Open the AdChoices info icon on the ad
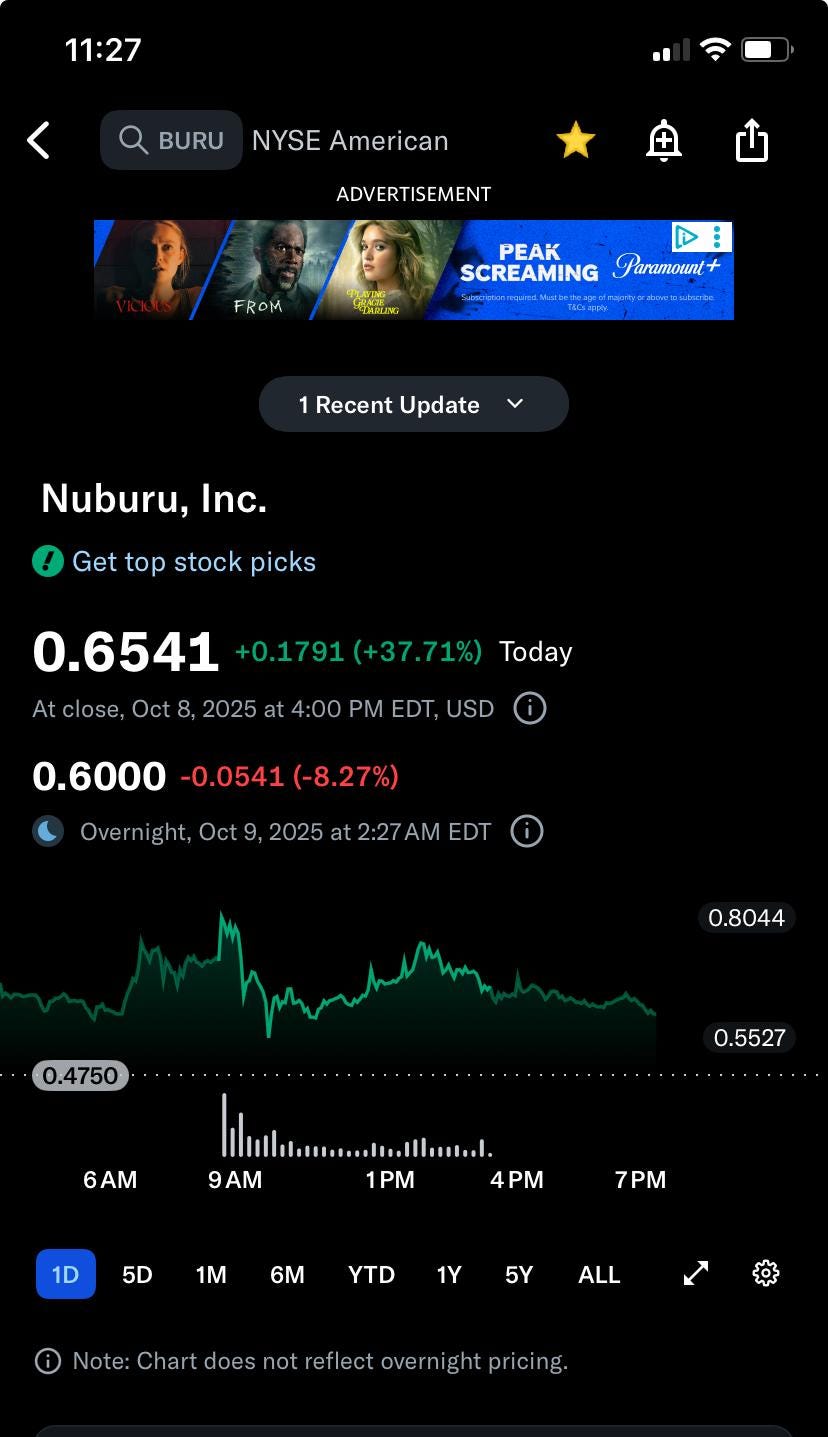This screenshot has height=1437, width=828. (686, 237)
